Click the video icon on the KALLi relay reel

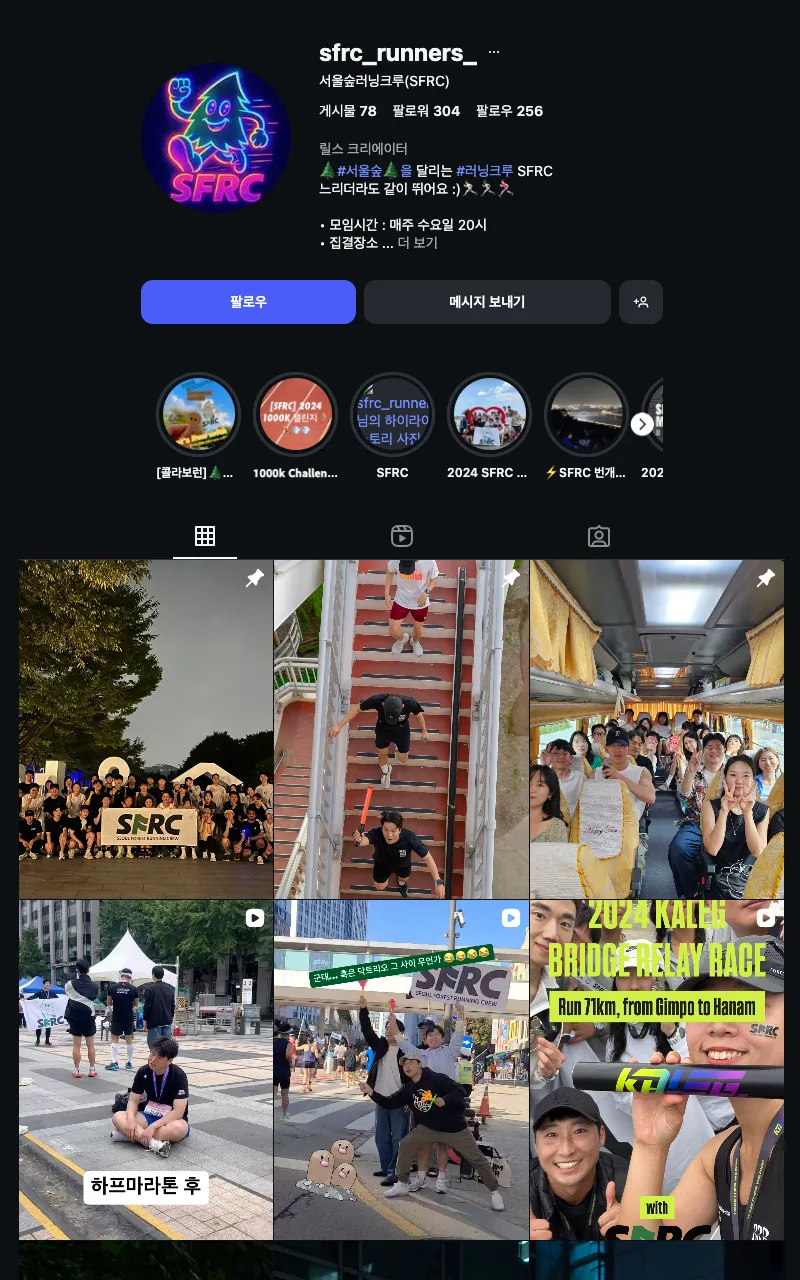[766, 919]
